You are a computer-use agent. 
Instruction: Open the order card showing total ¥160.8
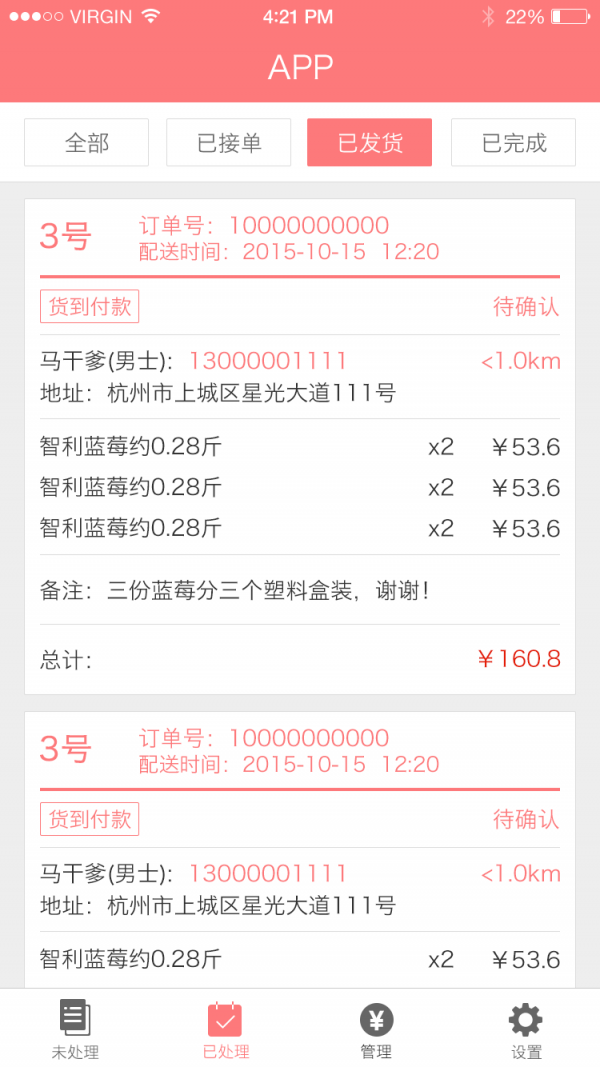300,446
